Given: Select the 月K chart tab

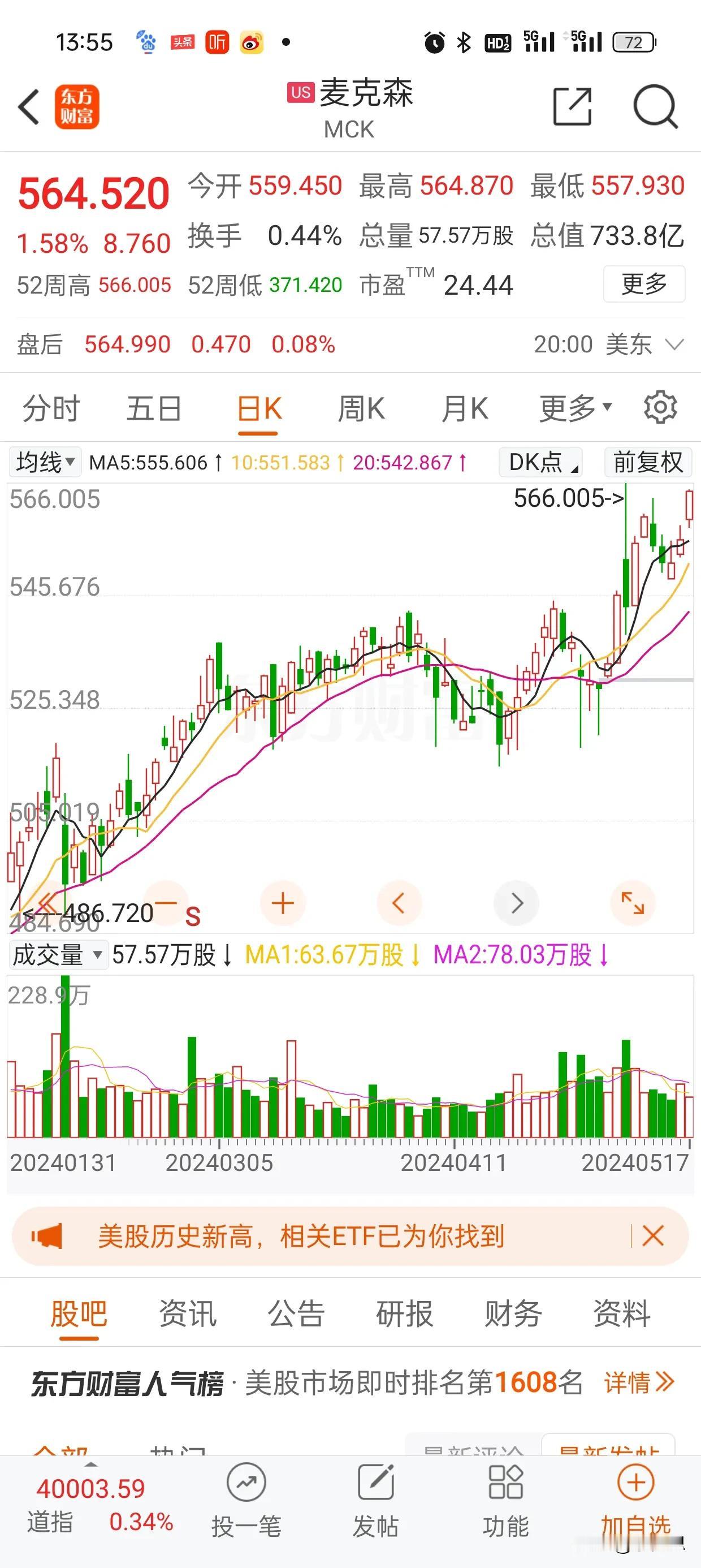Looking at the screenshot, I should (x=465, y=408).
